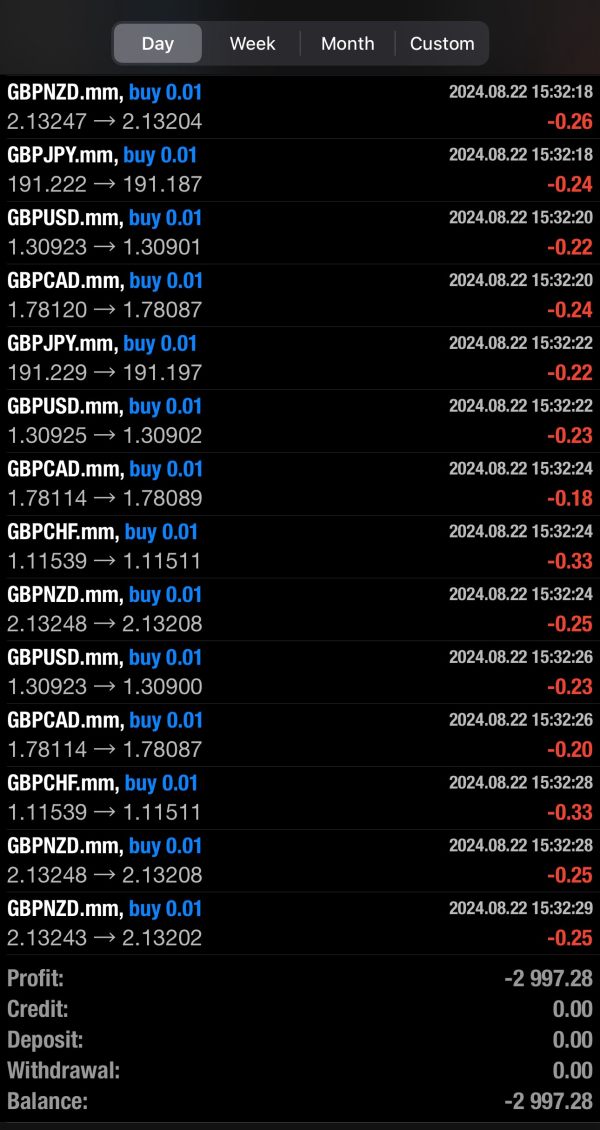Choose the Custom date range

[441, 44]
